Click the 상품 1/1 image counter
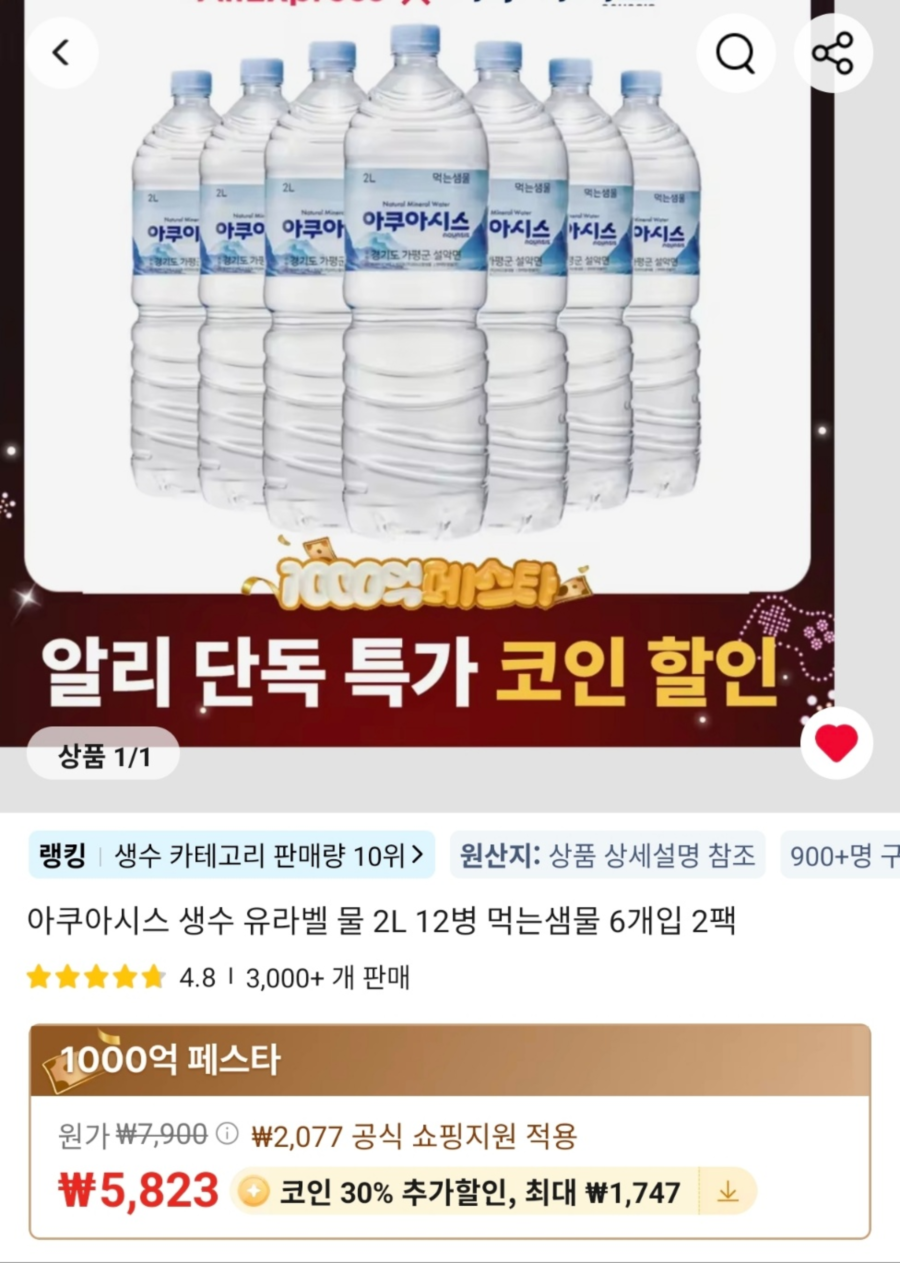 pos(104,755)
